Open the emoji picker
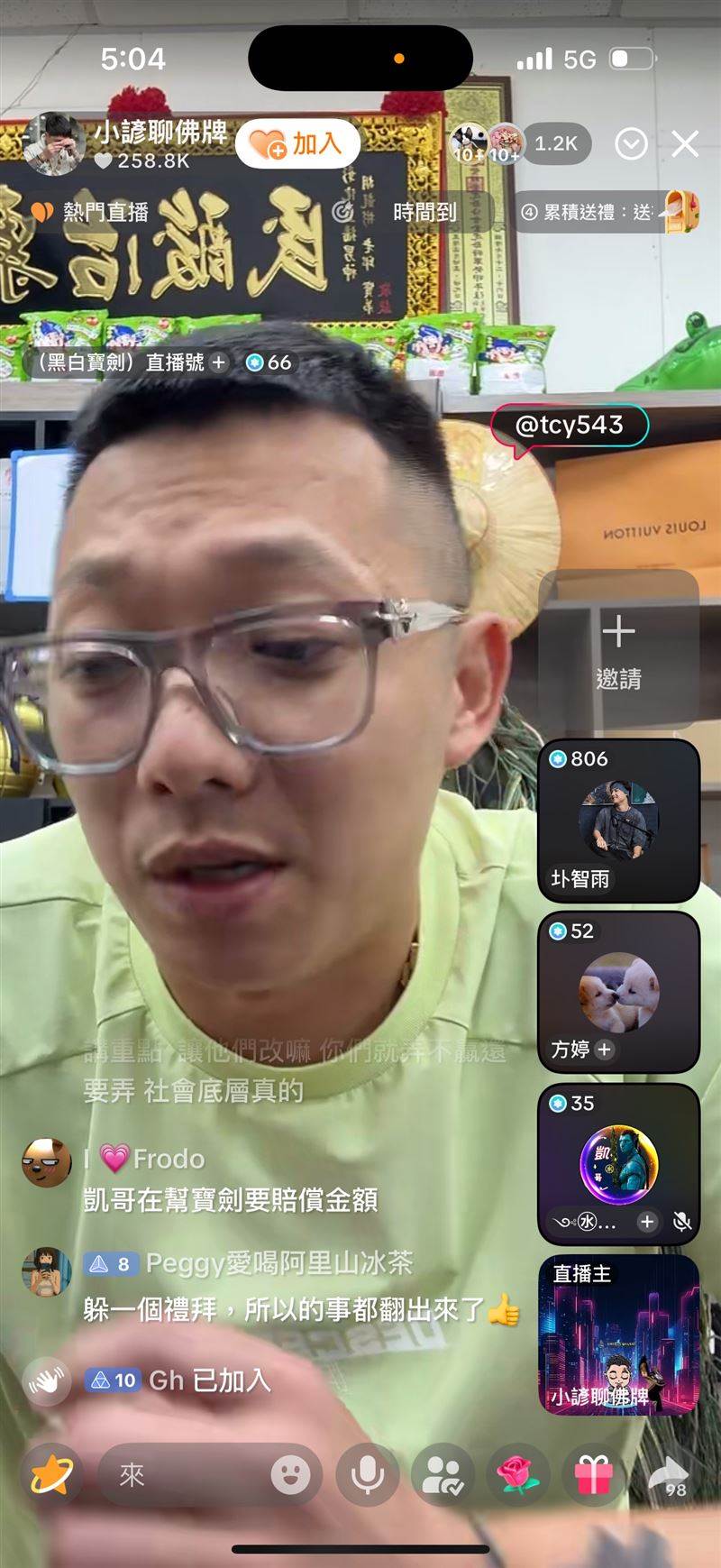 coord(291,1475)
